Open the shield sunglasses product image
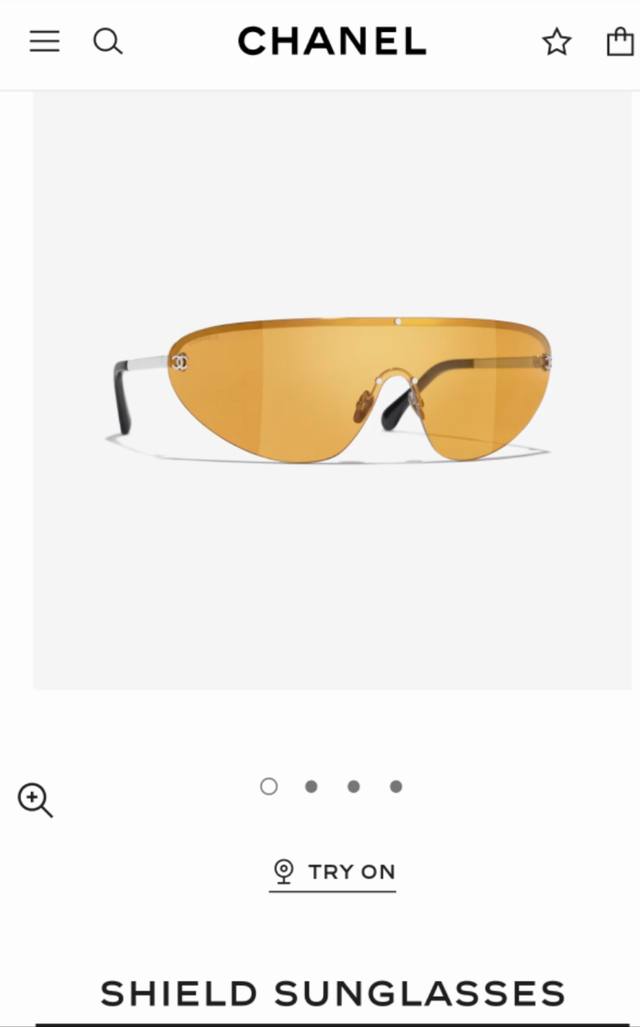 332,390
